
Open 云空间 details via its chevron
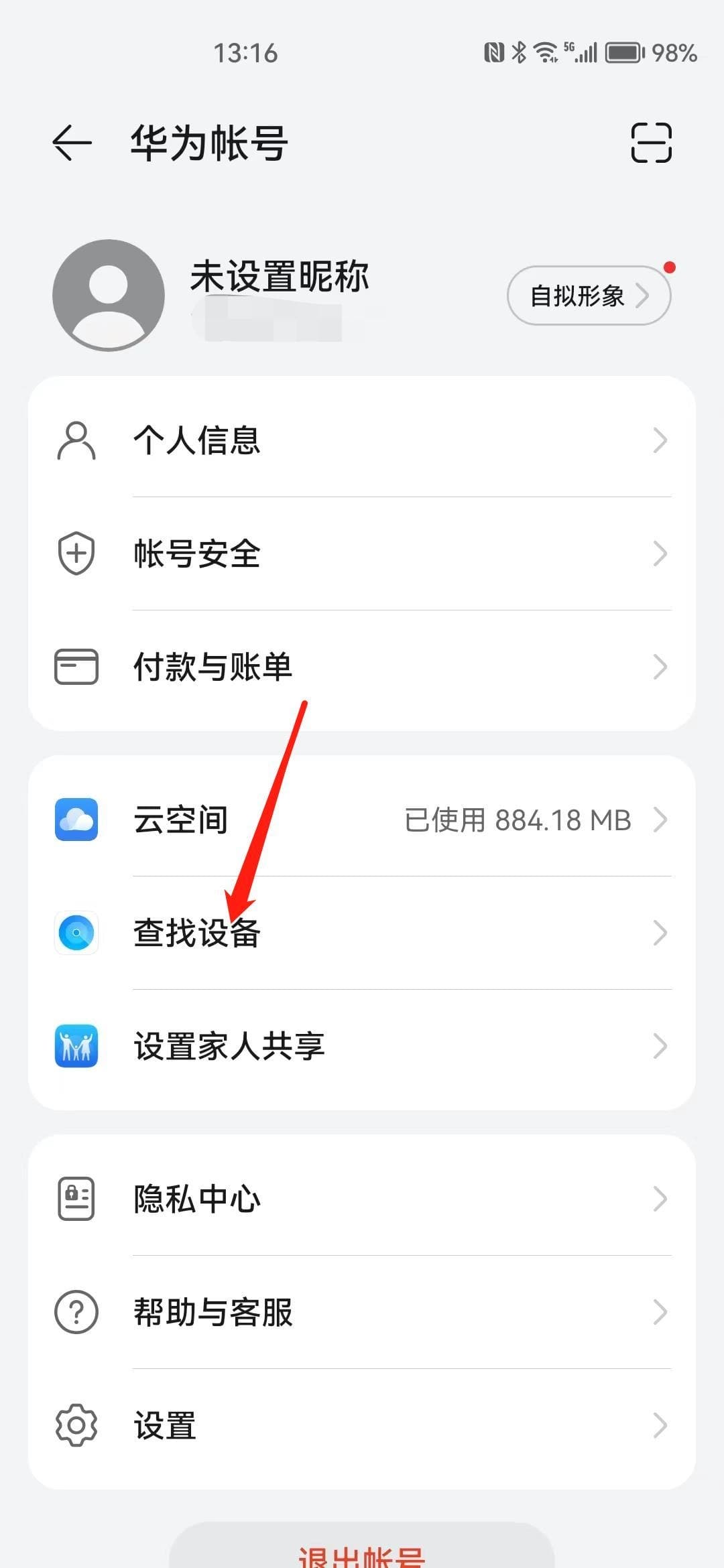point(660,820)
